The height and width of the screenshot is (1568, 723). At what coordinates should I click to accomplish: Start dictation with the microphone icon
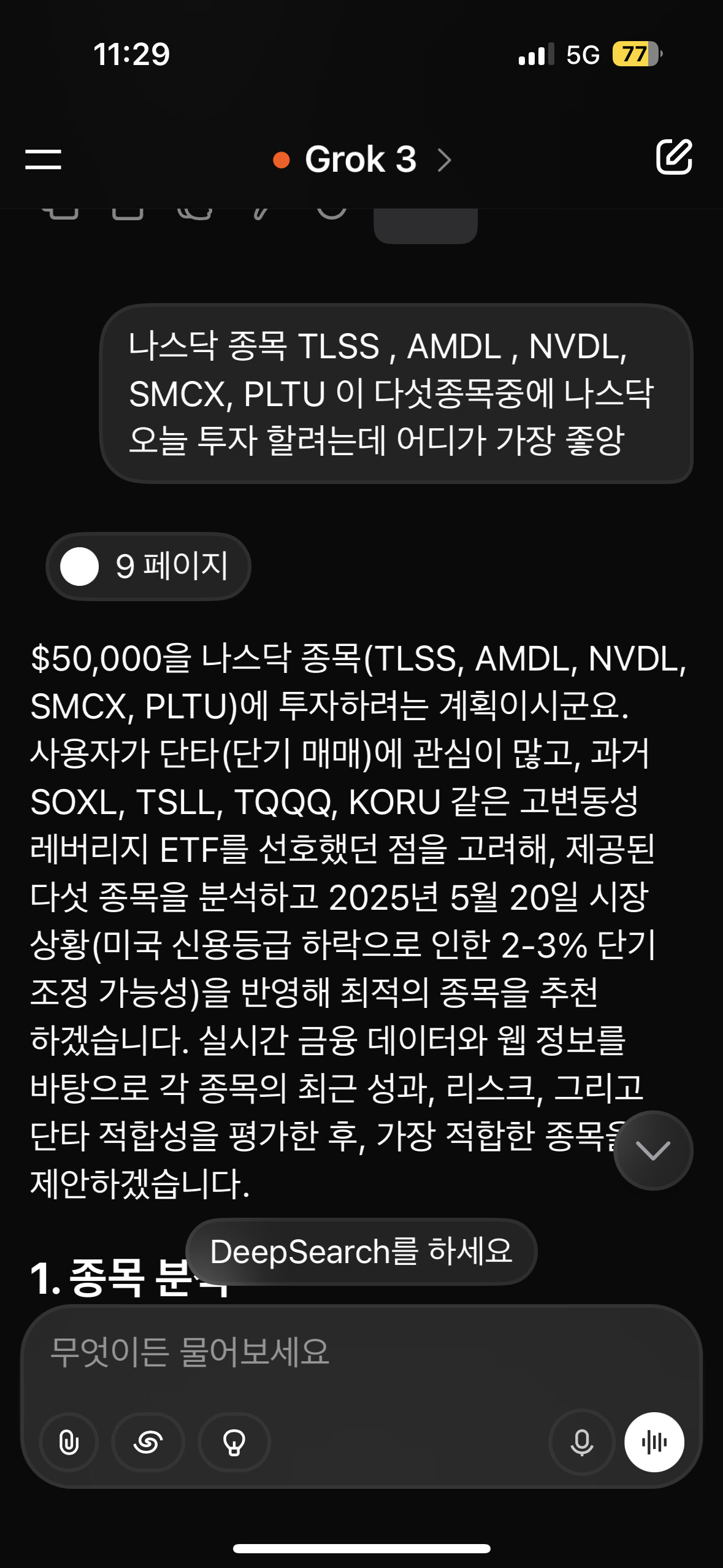click(581, 1442)
